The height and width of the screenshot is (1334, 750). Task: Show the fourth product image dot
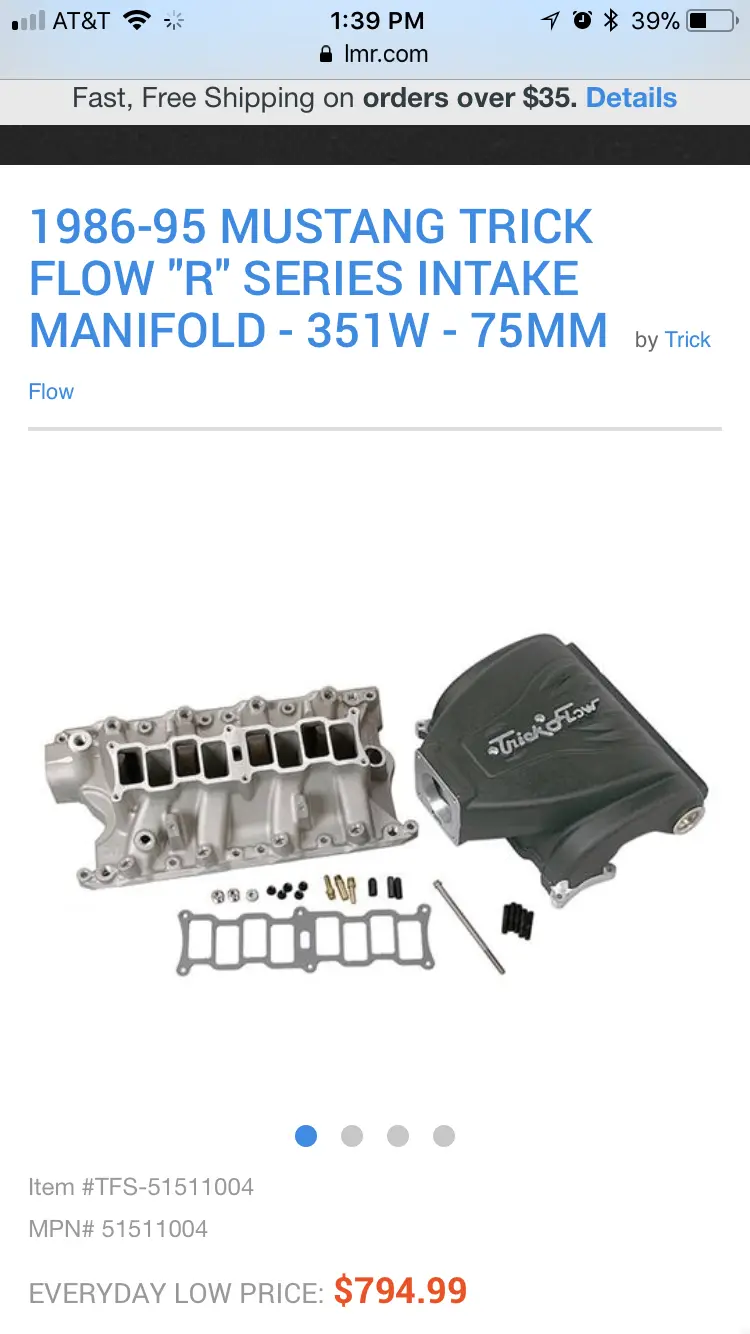click(444, 1136)
